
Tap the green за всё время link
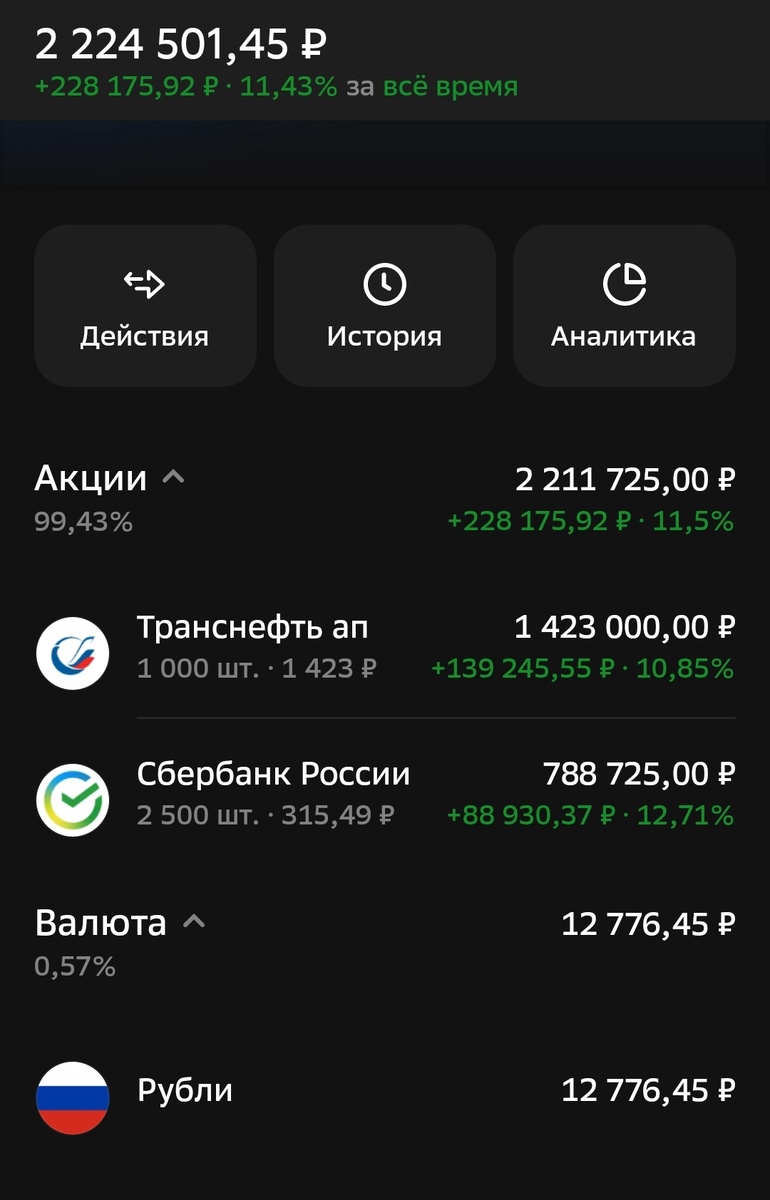point(452,86)
